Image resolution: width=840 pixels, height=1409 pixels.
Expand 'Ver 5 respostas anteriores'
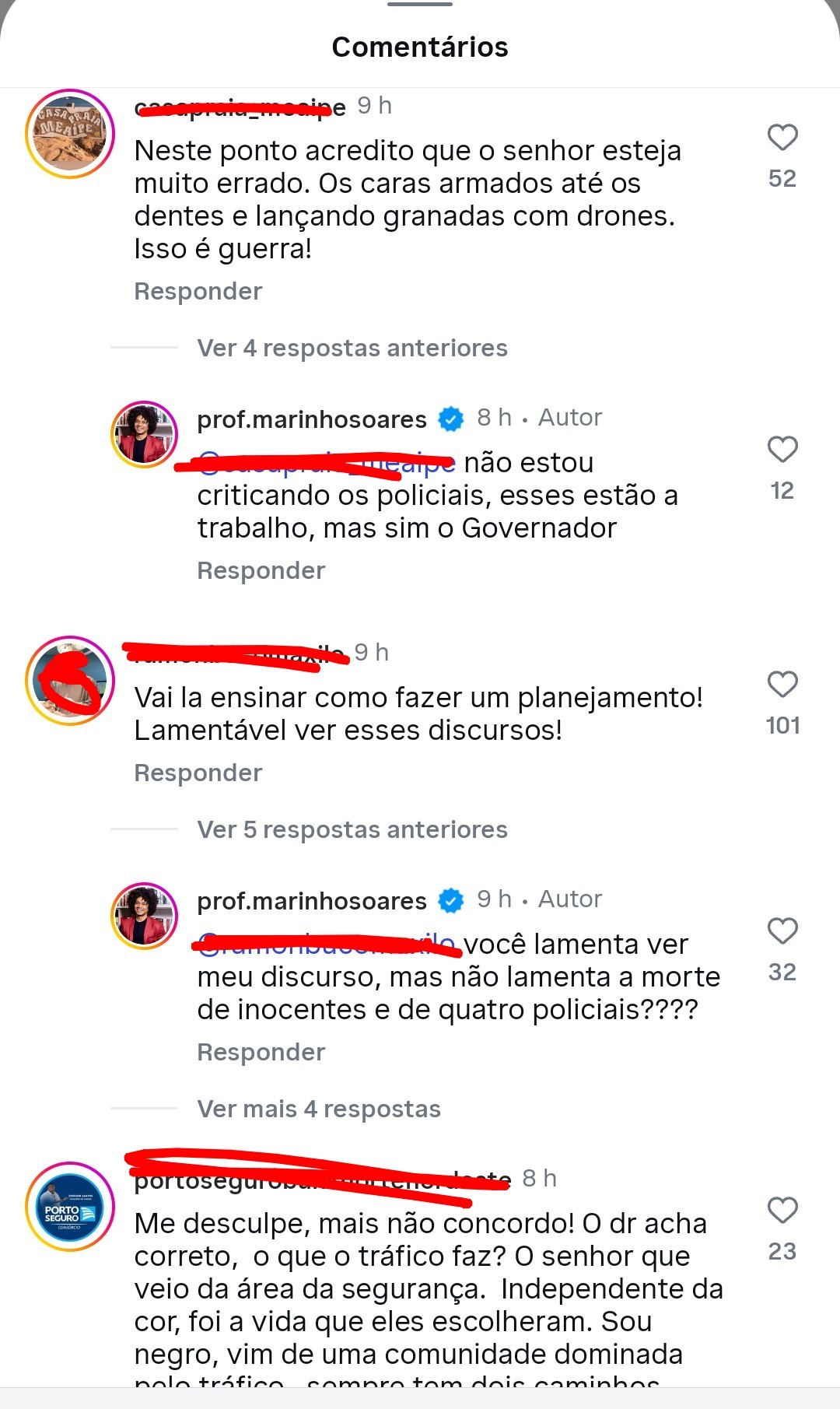pos(352,829)
